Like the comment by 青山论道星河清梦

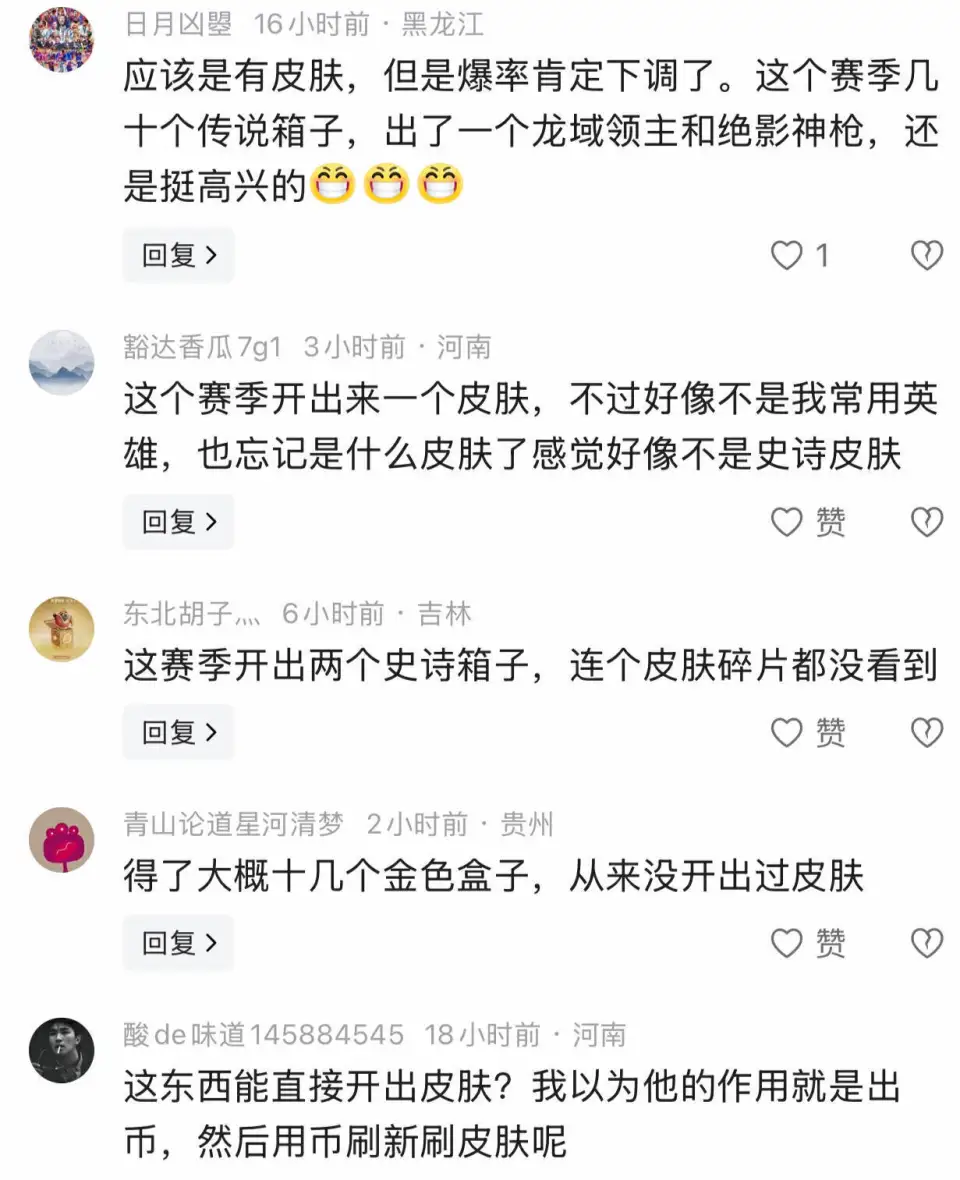coord(787,943)
